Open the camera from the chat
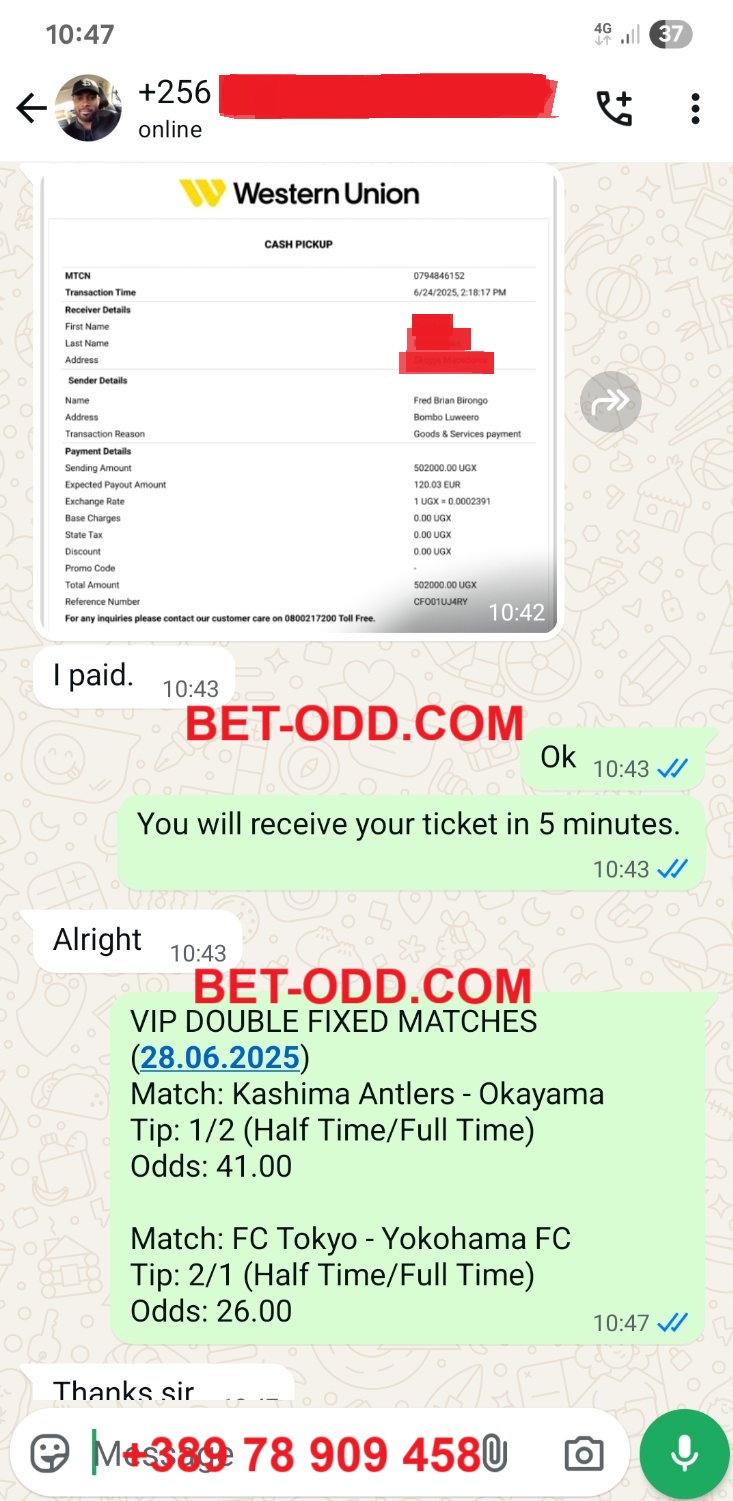 (x=583, y=1453)
